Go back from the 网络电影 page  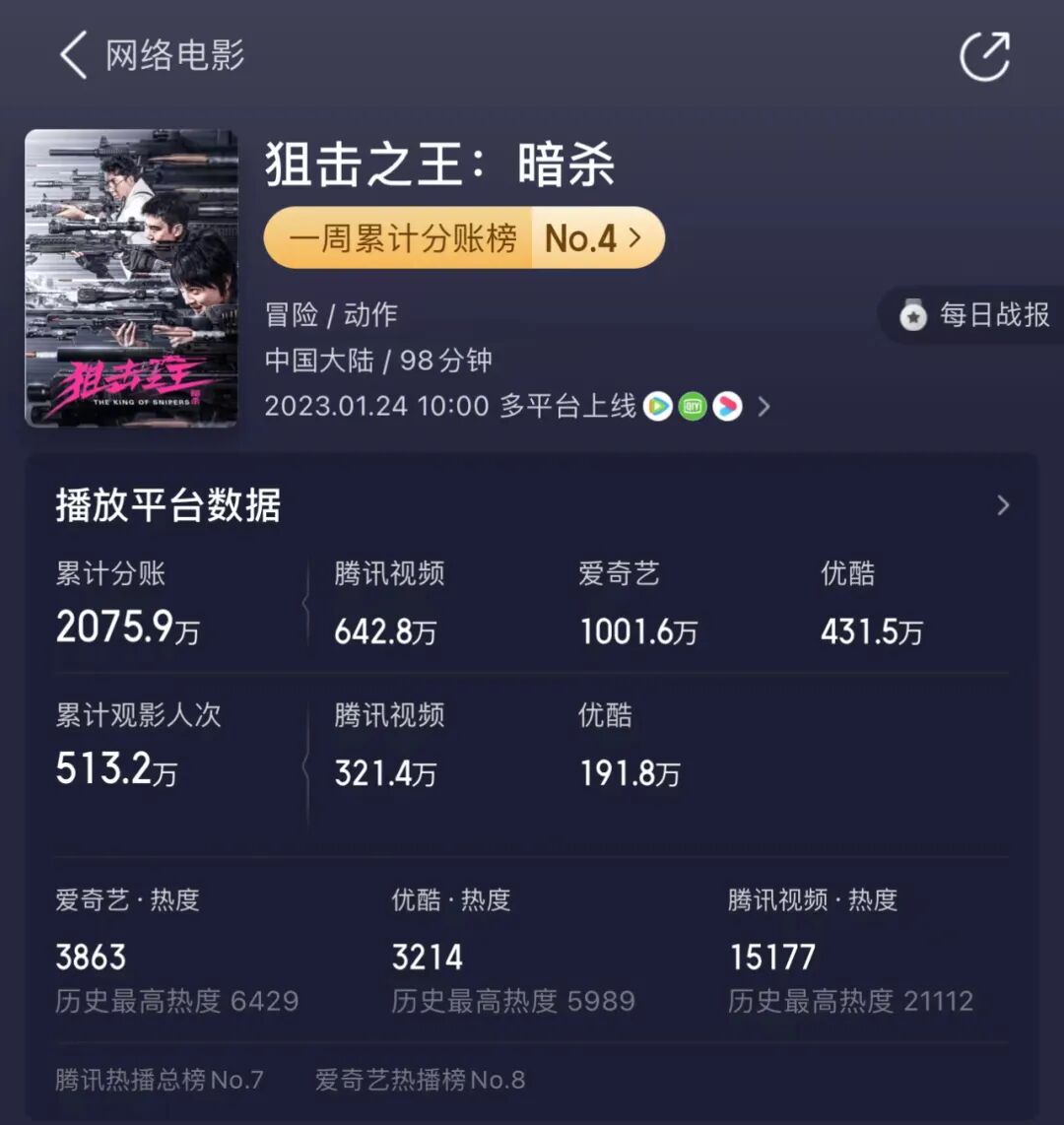tap(75, 55)
